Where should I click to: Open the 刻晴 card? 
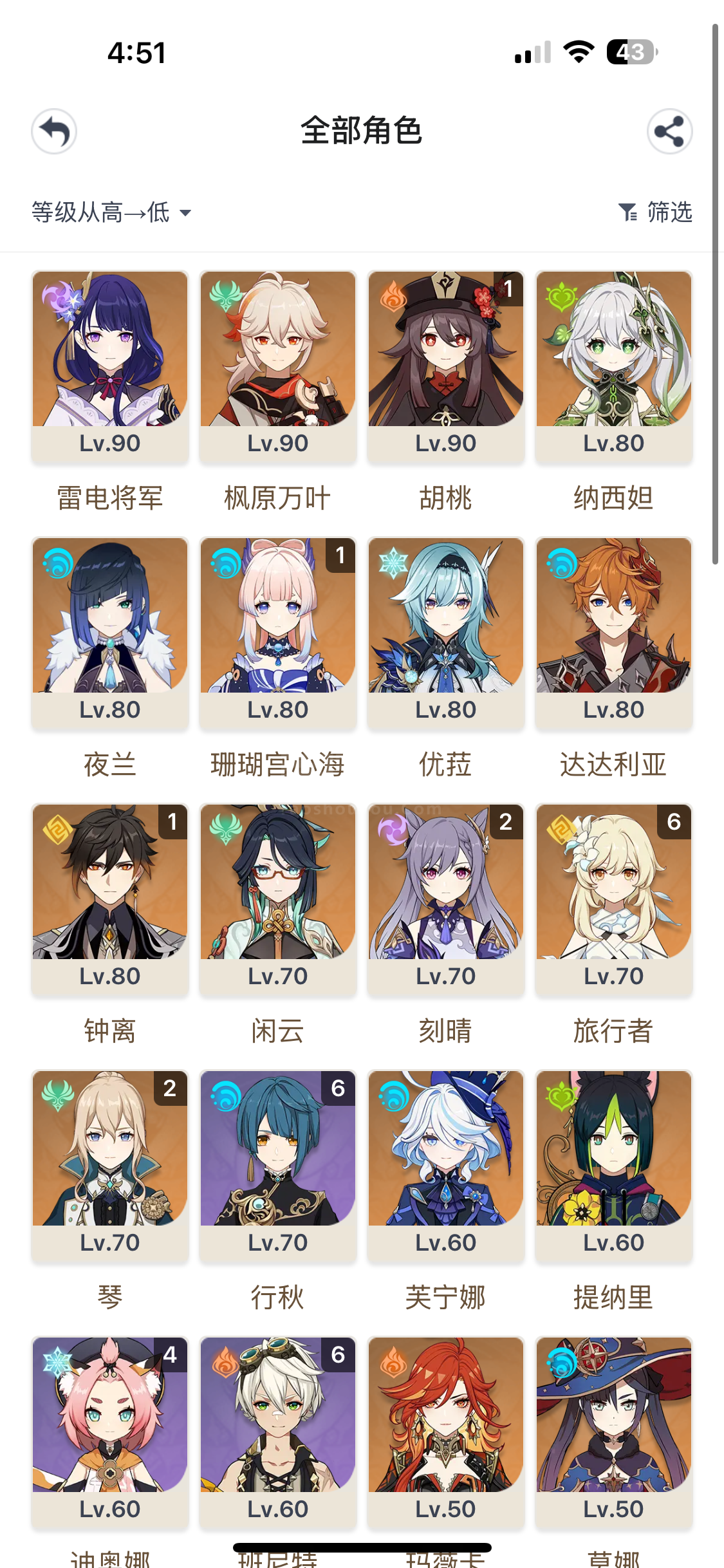[x=446, y=900]
